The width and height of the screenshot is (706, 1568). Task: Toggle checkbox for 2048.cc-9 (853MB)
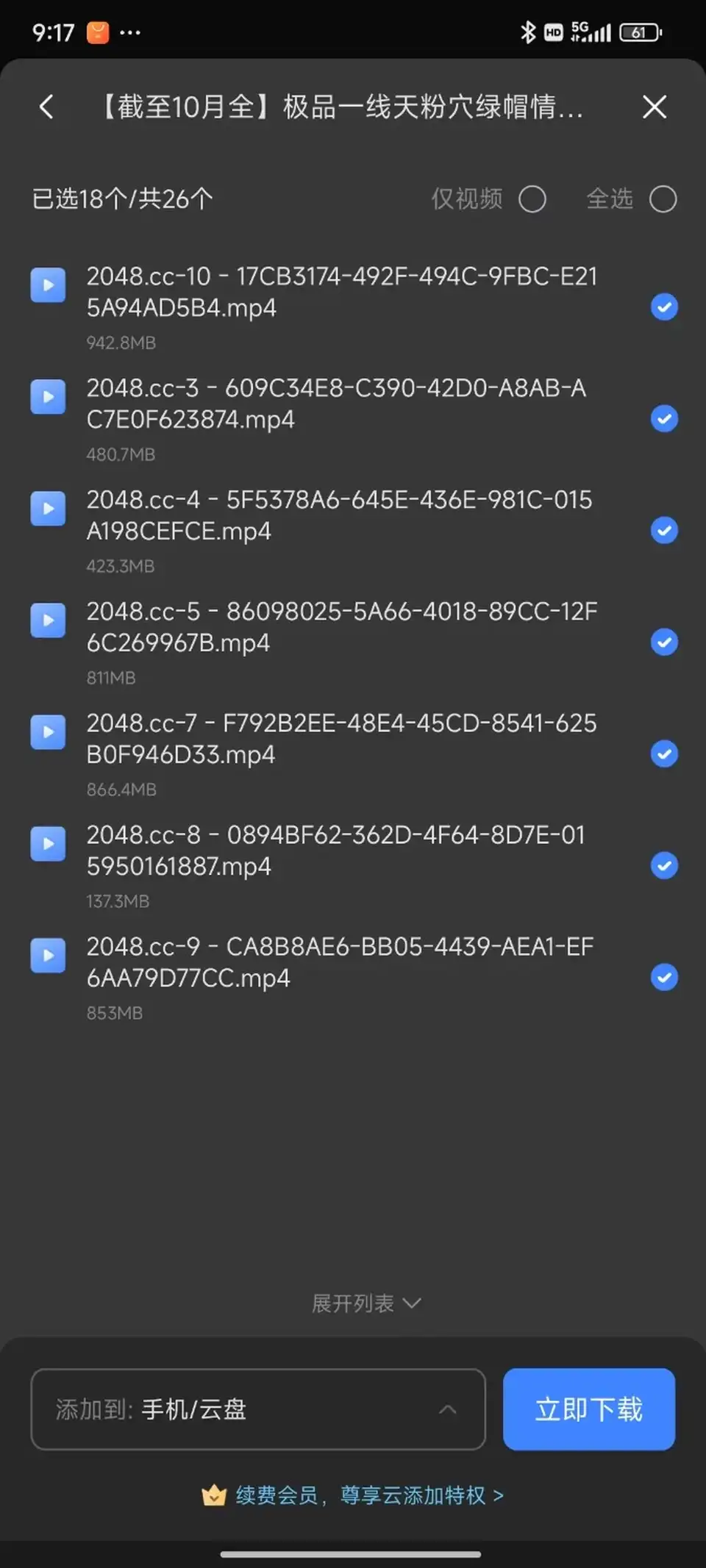[664, 978]
